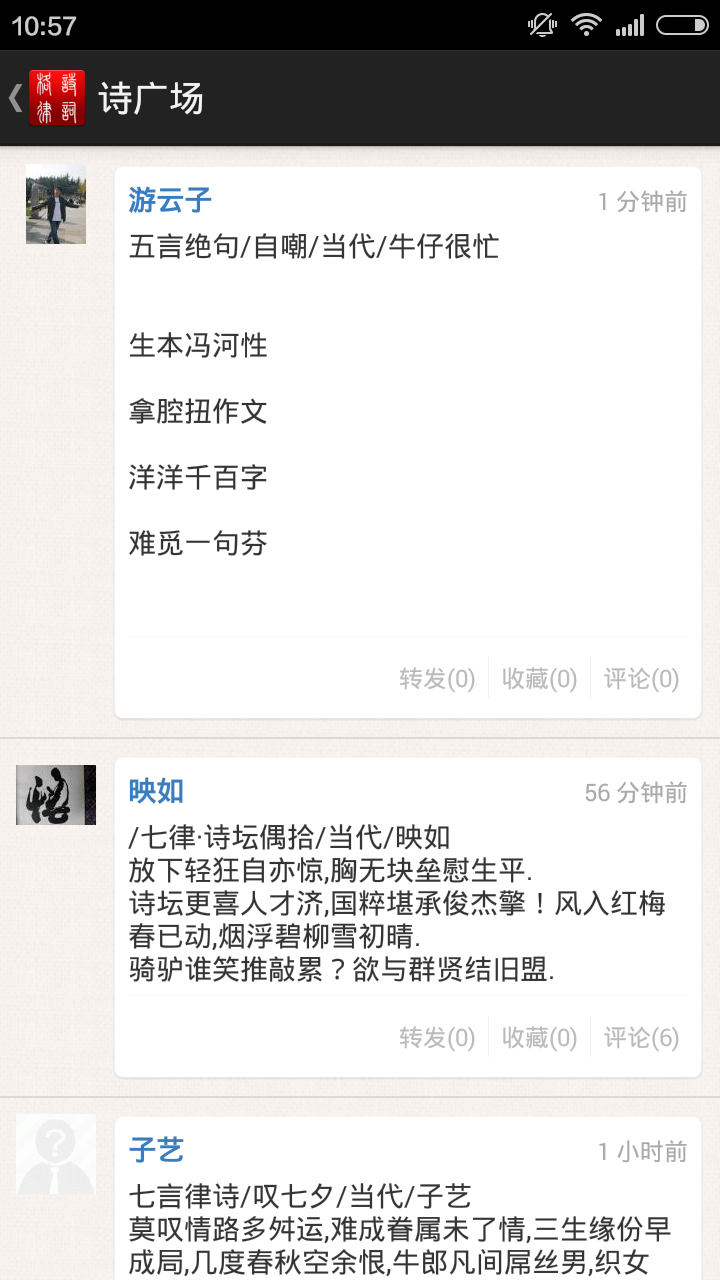Open 游云子's profile picture
The image size is (720, 1280).
coord(56,204)
